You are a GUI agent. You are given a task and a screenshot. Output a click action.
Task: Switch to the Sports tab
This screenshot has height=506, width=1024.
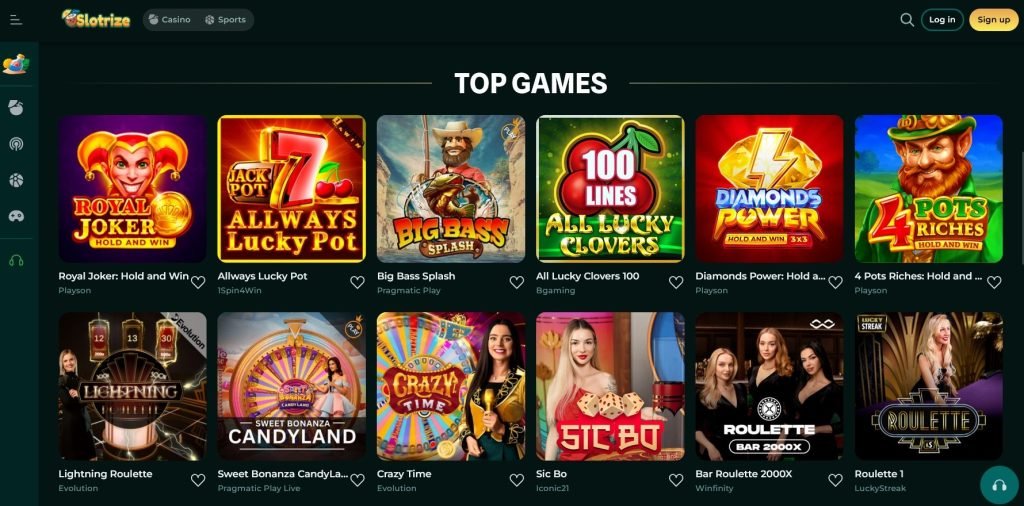(225, 19)
